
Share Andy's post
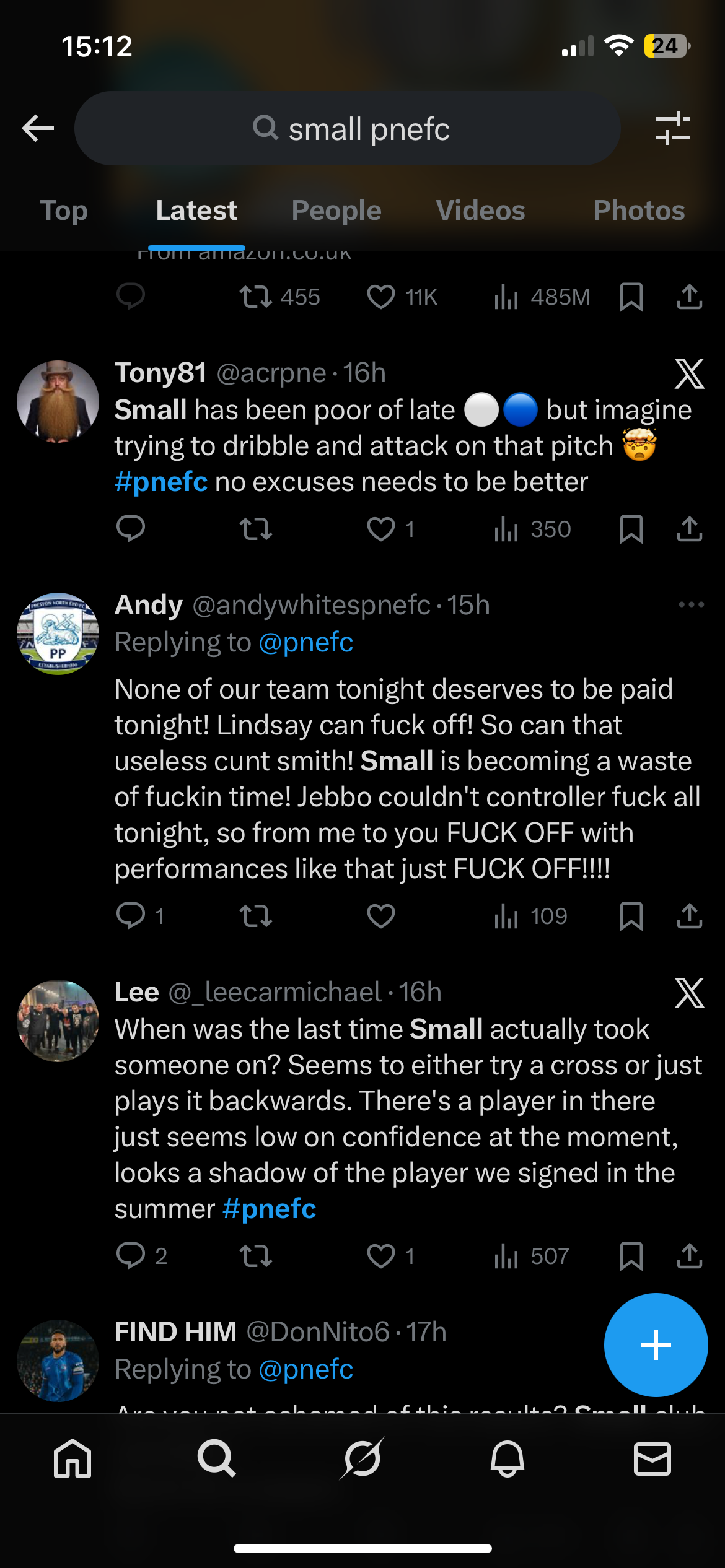coord(689,916)
